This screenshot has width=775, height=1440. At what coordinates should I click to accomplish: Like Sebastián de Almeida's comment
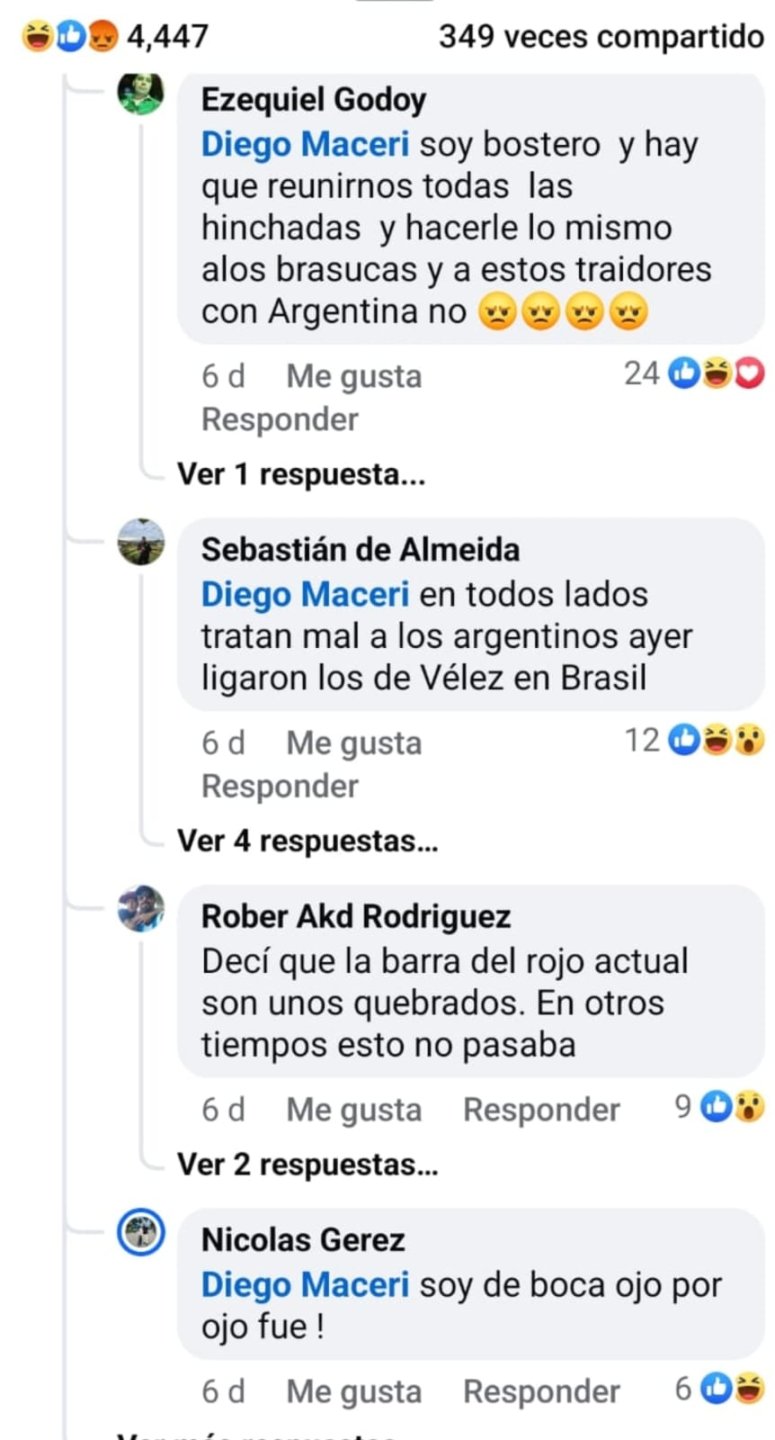(x=353, y=743)
